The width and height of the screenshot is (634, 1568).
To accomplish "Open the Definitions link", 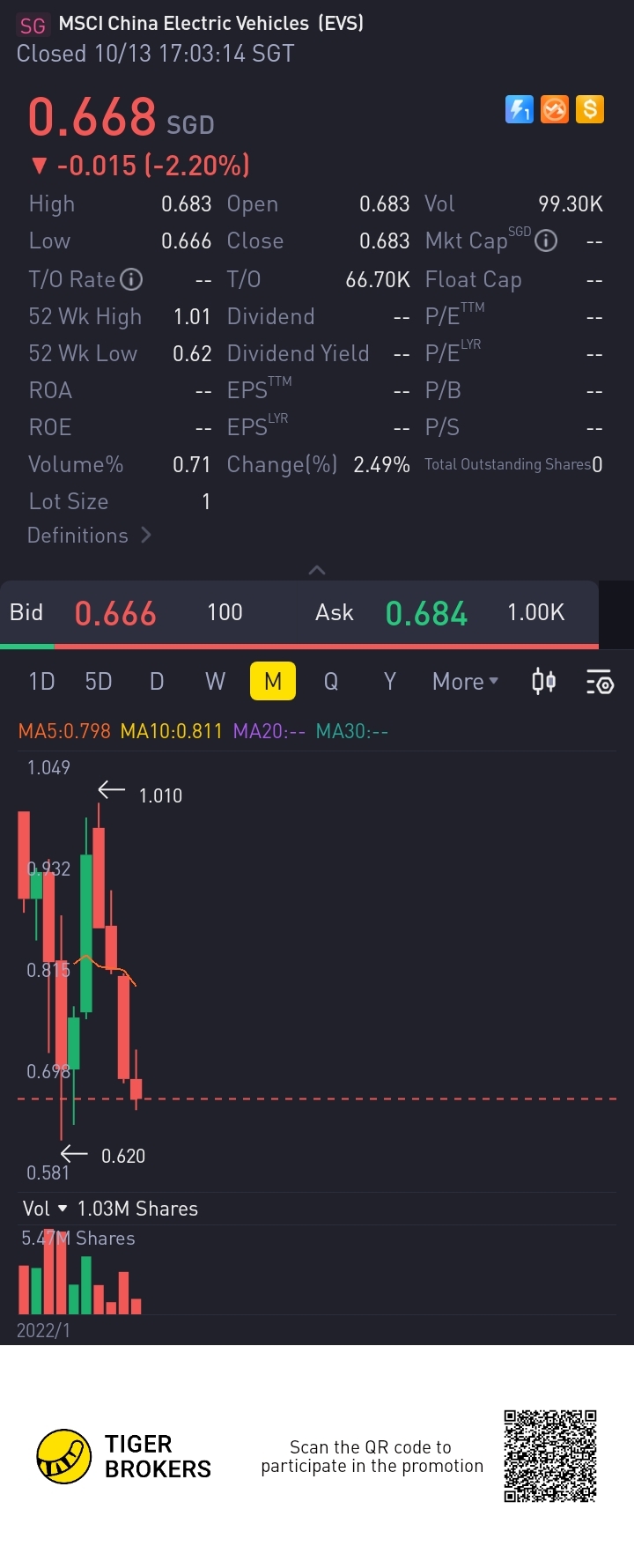I will coord(89,536).
